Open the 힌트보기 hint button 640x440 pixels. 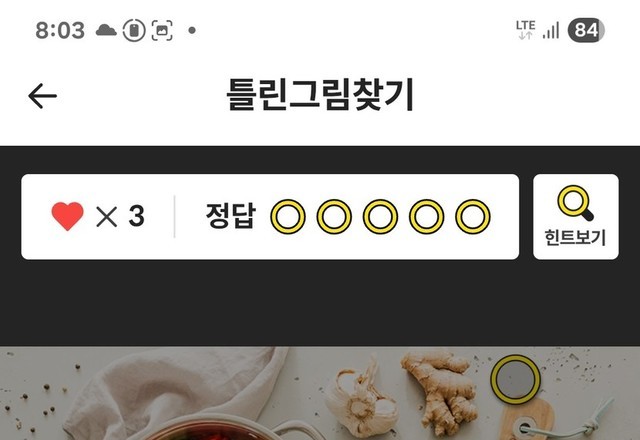pos(575,217)
